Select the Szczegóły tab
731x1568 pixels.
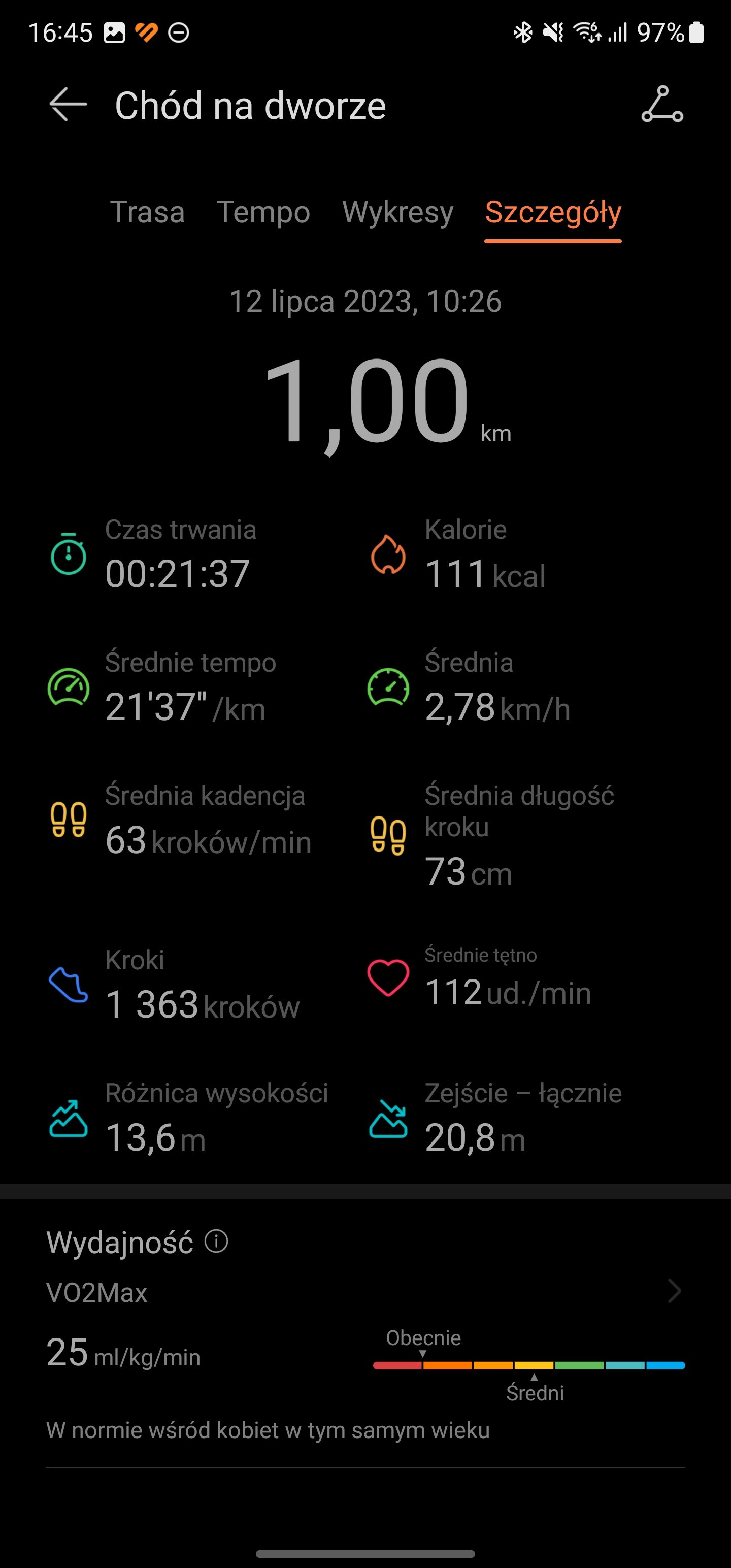(x=553, y=213)
